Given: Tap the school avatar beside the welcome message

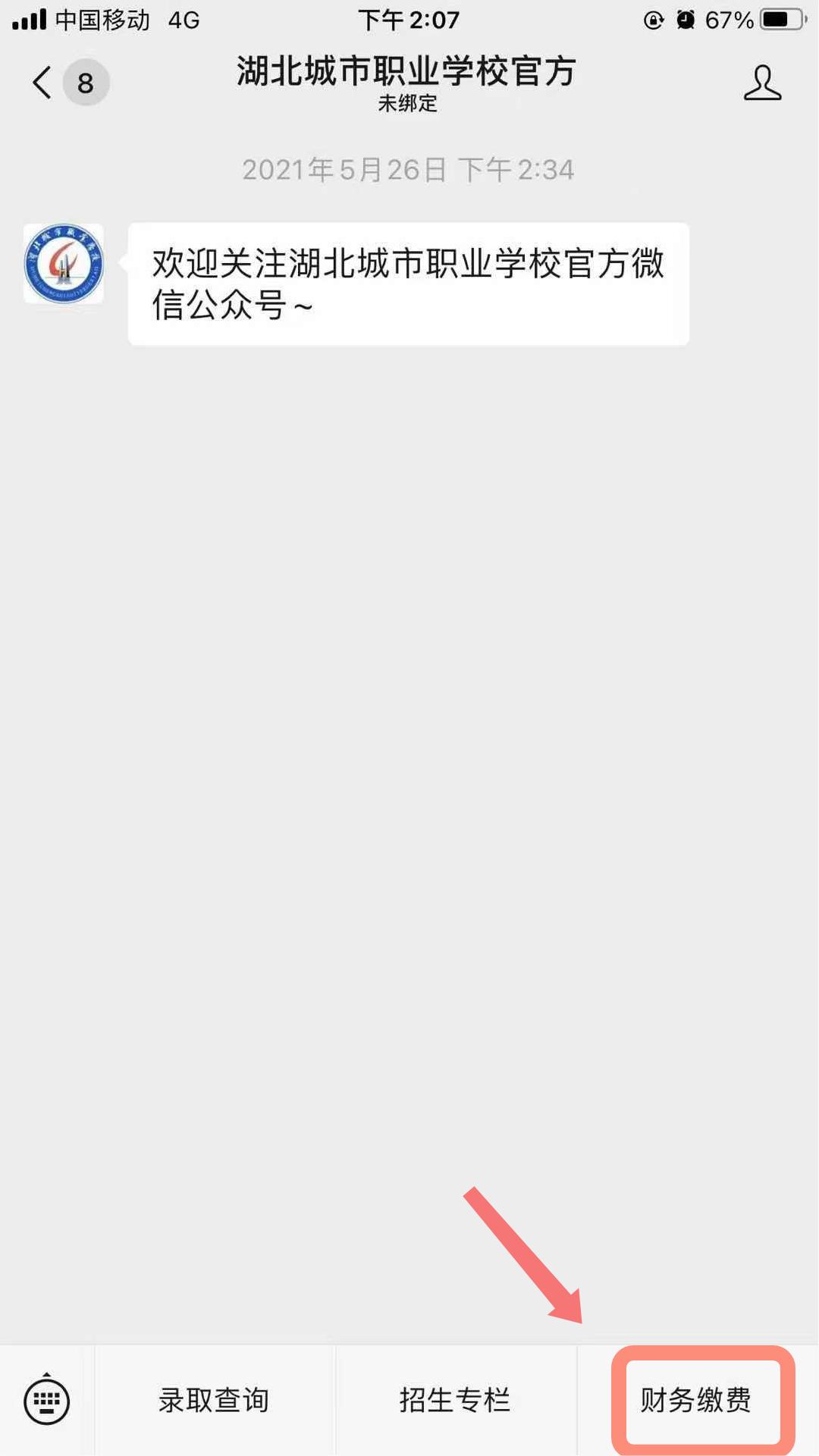Looking at the screenshot, I should click(64, 264).
